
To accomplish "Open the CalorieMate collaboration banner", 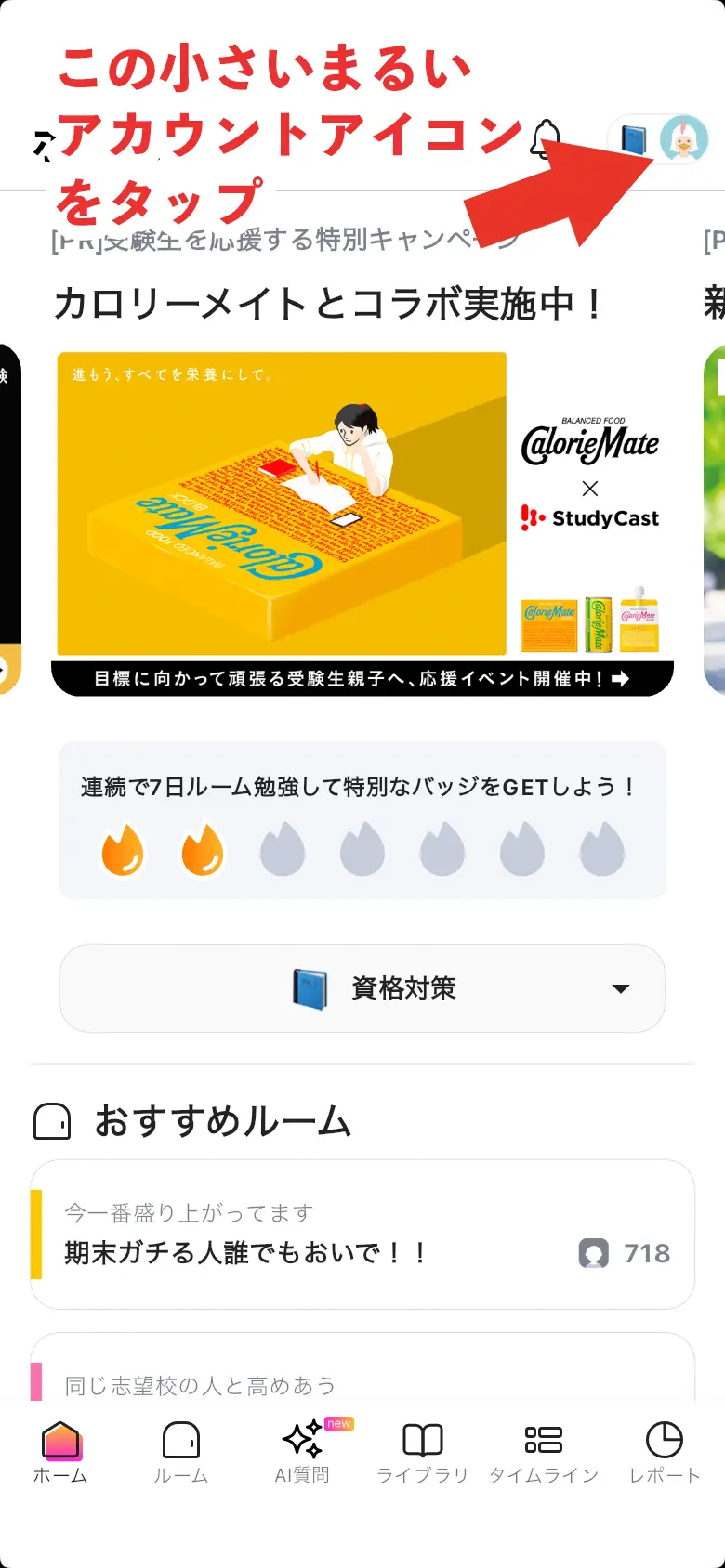I will [x=362, y=522].
